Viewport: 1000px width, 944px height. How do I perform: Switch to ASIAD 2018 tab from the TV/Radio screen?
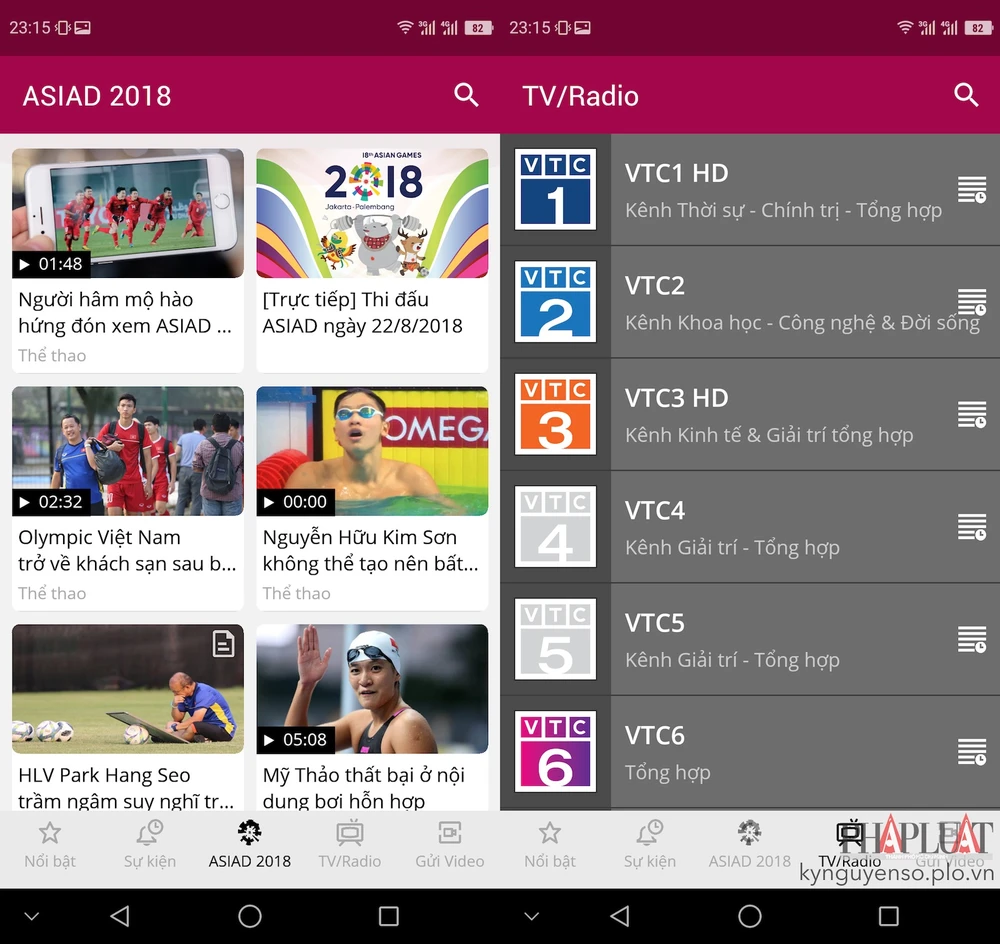coord(749,845)
